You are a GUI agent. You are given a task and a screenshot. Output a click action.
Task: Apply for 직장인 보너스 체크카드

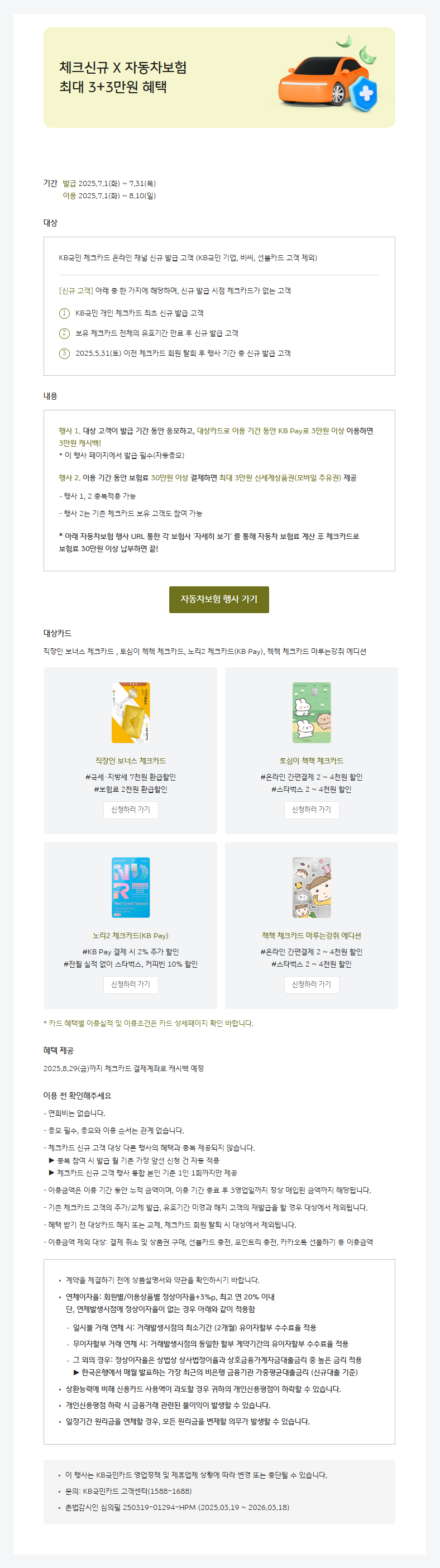click(x=130, y=810)
